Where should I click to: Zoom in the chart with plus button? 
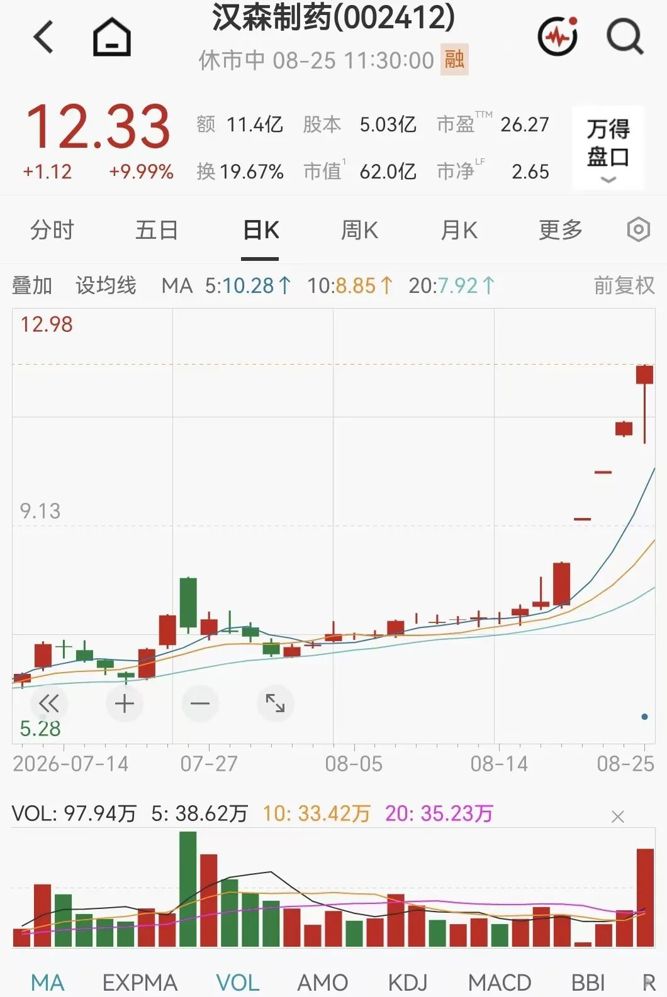124,703
